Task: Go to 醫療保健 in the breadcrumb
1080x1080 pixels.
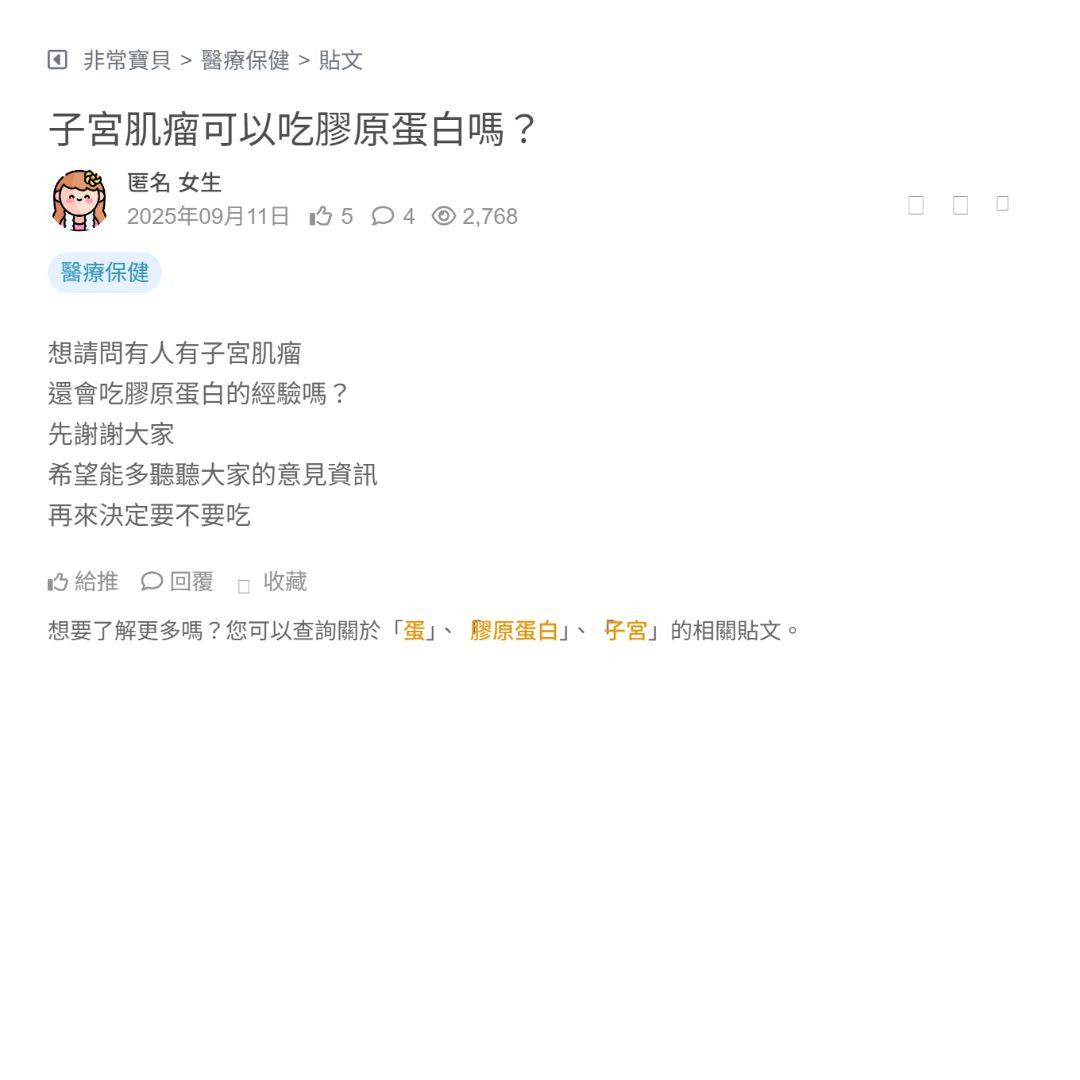Action: tap(245, 60)
